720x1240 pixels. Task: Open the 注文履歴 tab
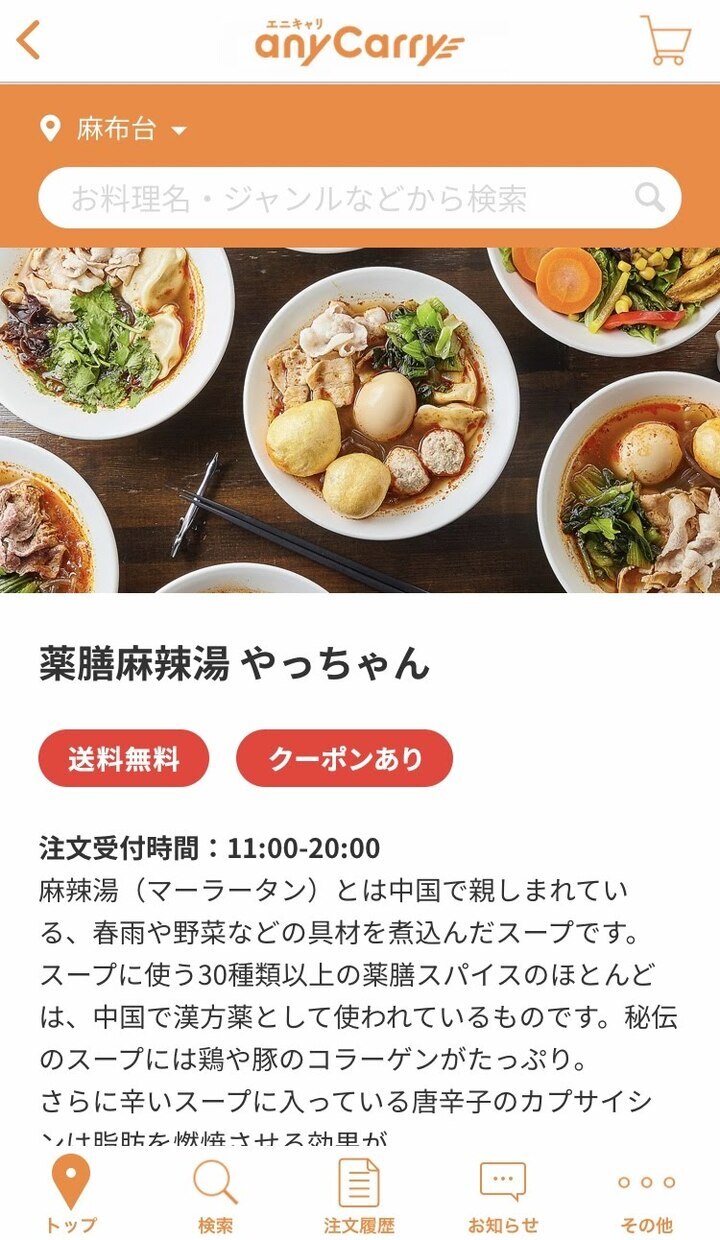(359, 1194)
